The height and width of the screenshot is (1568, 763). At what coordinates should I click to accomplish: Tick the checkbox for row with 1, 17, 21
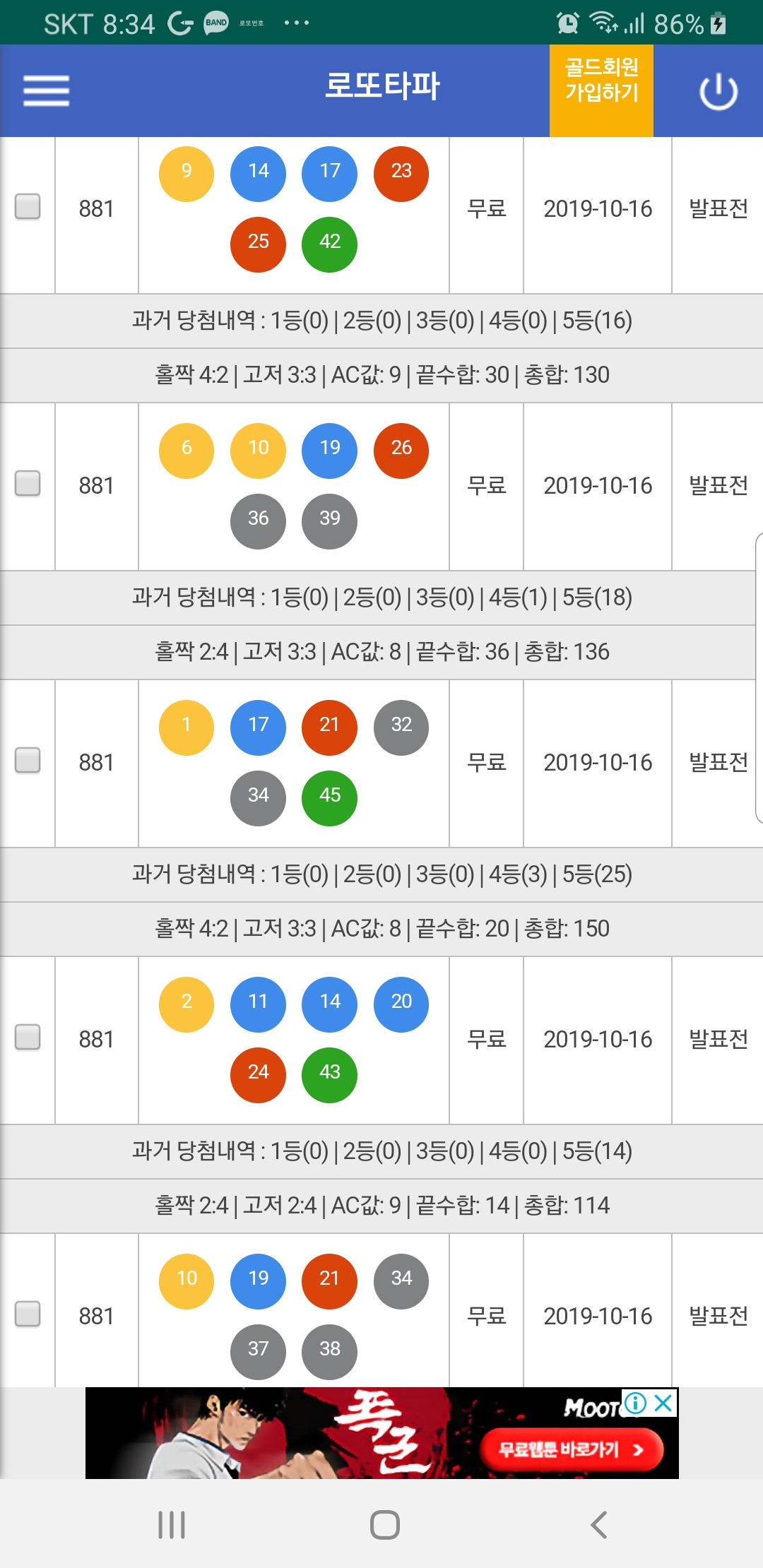pos(28,760)
